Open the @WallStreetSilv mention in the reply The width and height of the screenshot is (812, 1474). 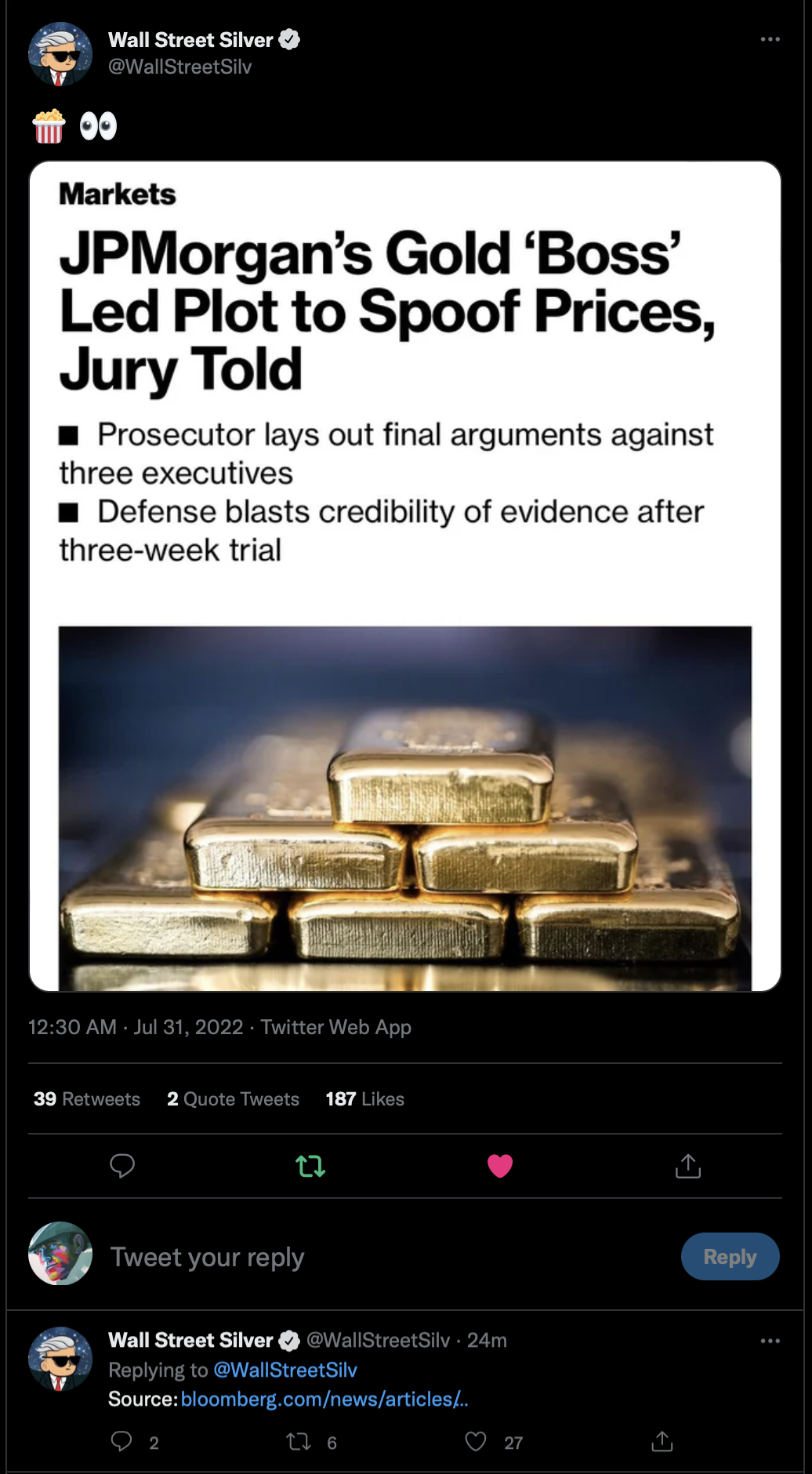(285, 1370)
